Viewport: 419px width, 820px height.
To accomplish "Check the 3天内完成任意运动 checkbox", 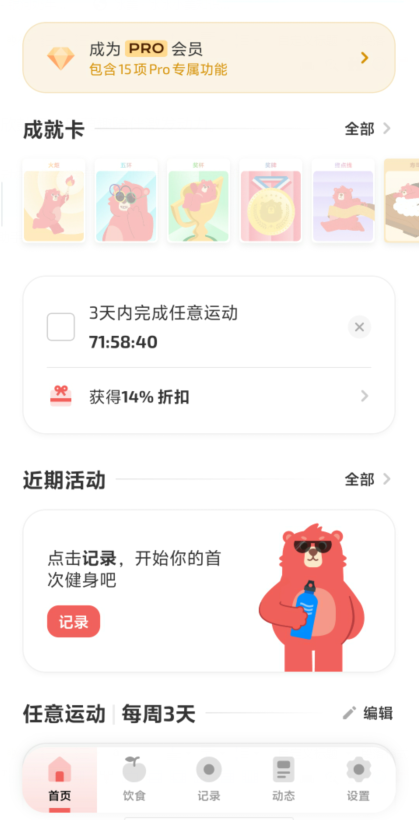I will pos(61,327).
